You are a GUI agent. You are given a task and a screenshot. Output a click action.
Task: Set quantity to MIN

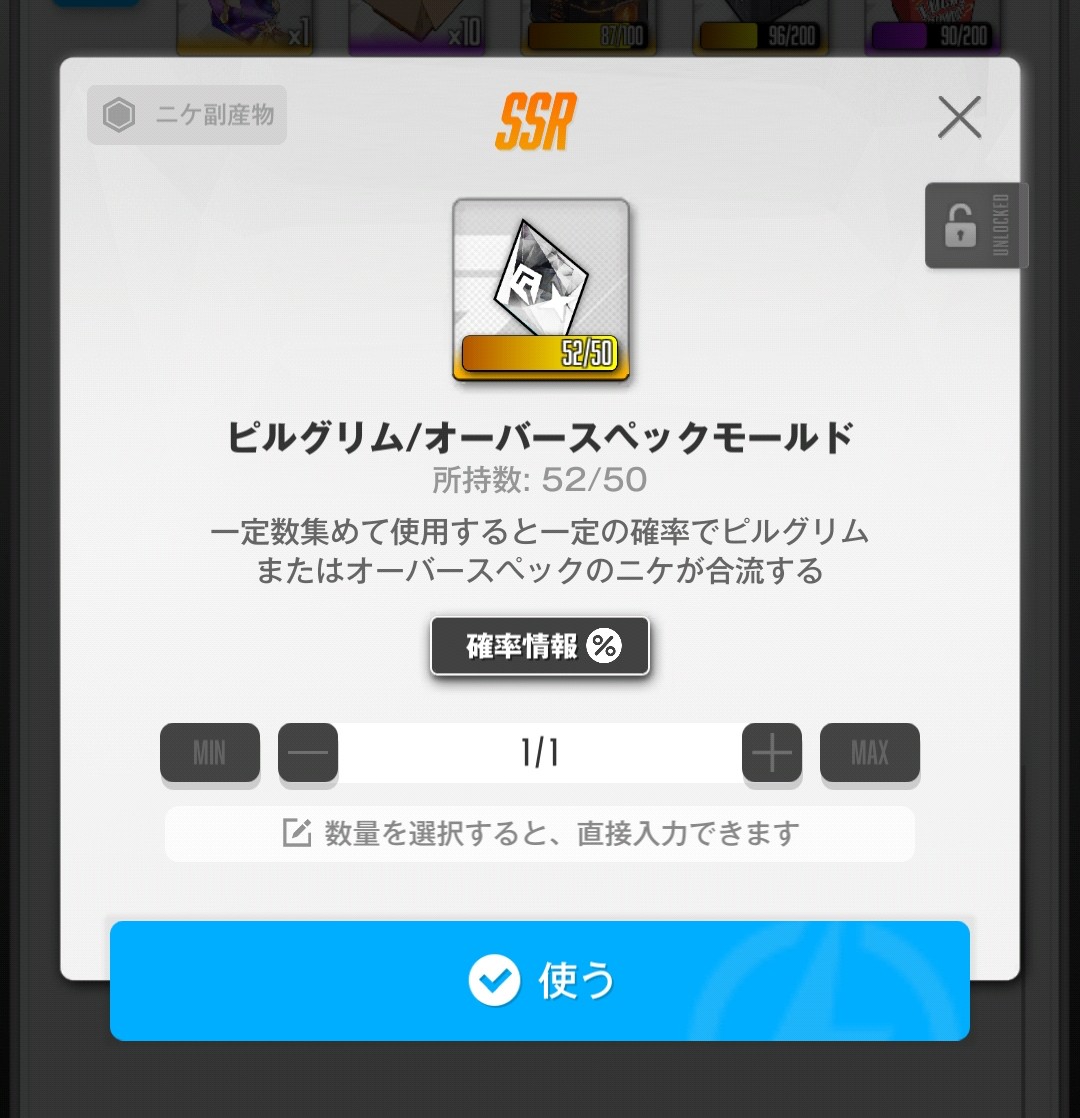pyautogui.click(x=210, y=752)
